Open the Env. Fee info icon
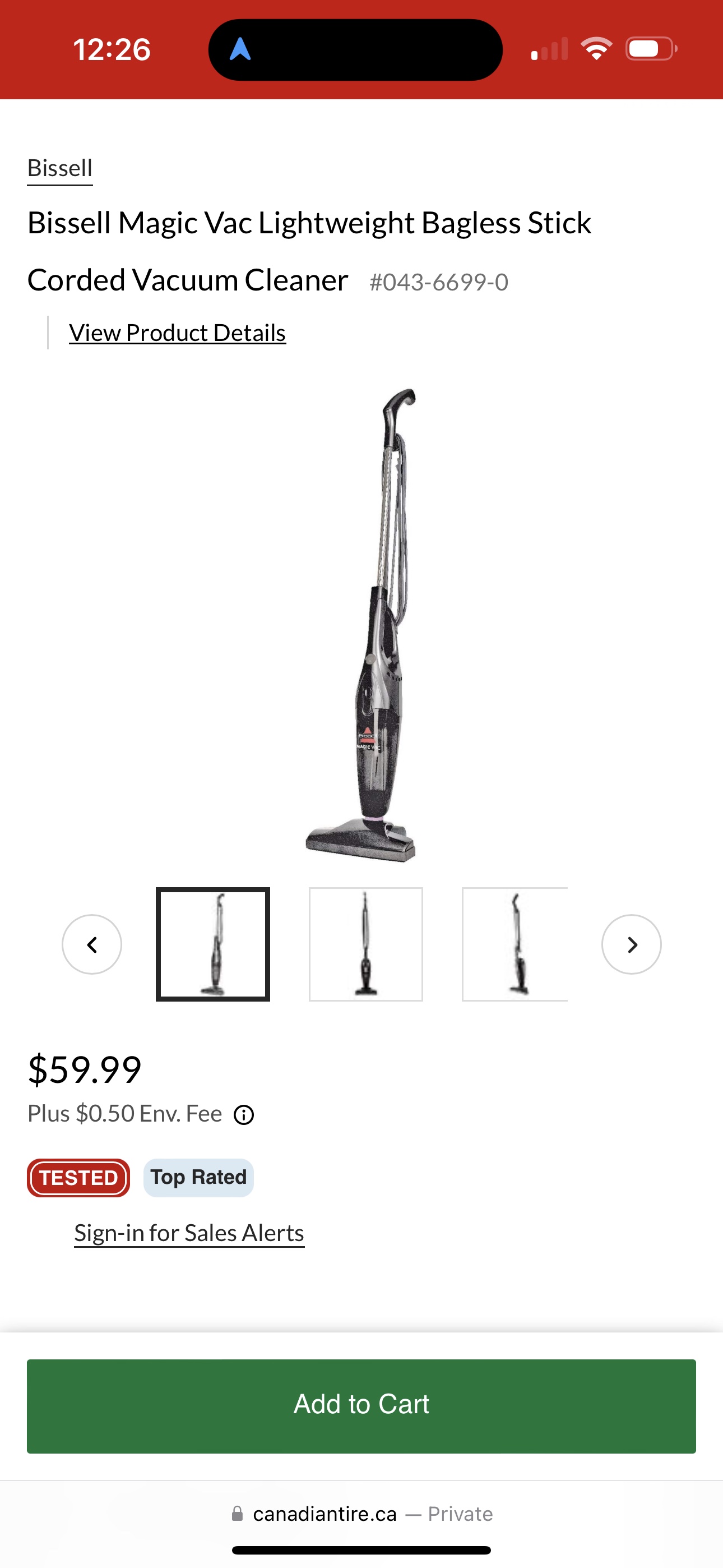723x1568 pixels. pos(244,1114)
